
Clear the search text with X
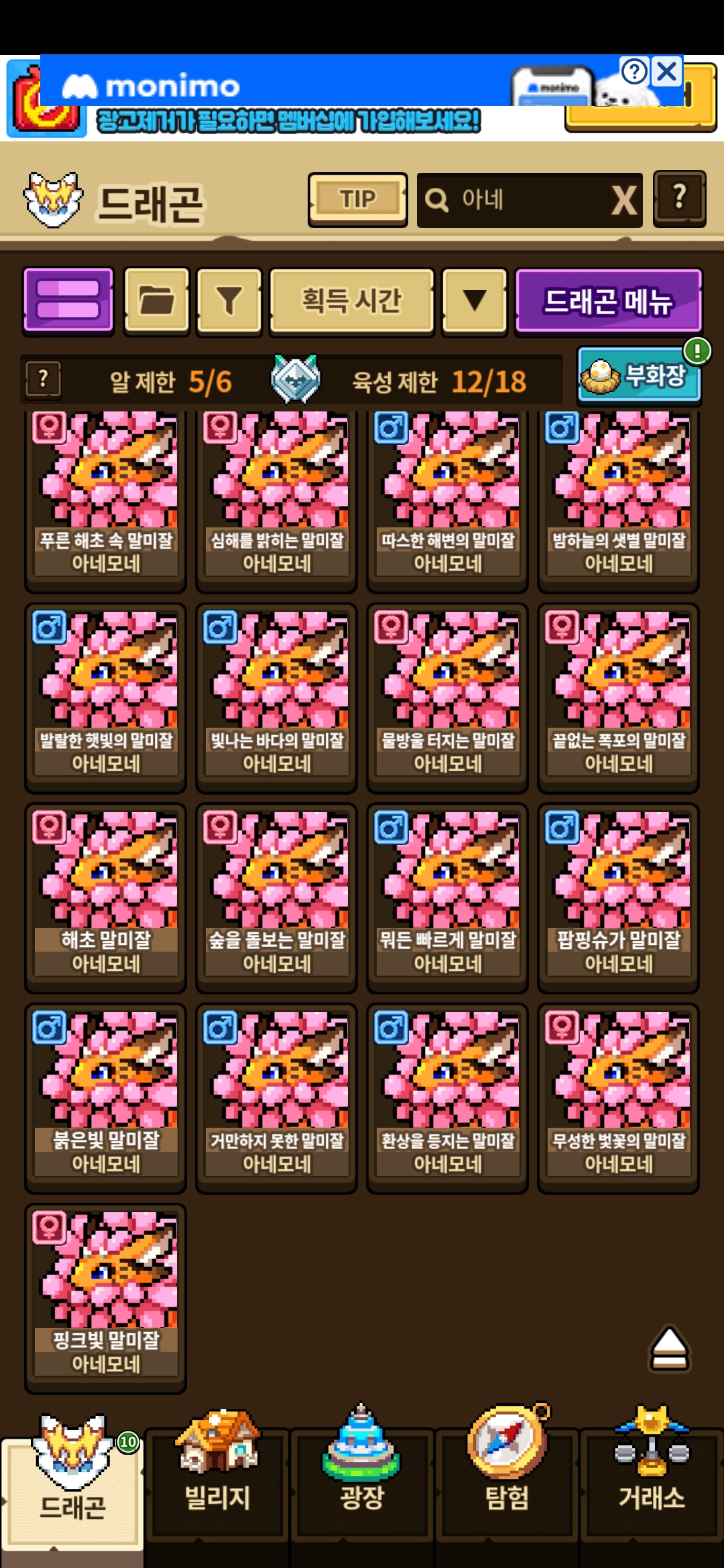click(x=623, y=200)
